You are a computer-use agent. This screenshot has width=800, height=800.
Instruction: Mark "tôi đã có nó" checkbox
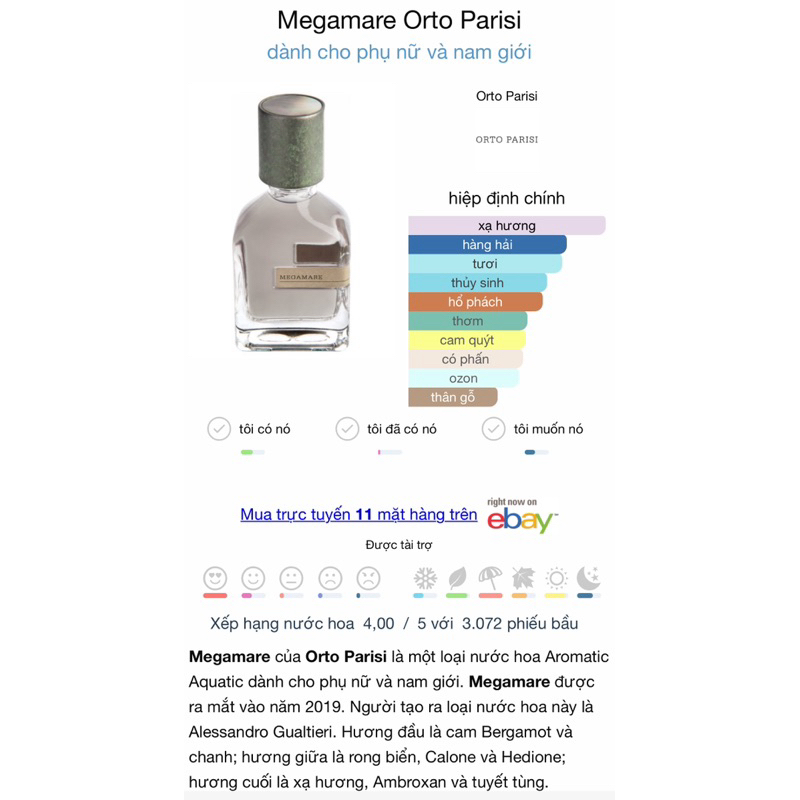(x=347, y=429)
